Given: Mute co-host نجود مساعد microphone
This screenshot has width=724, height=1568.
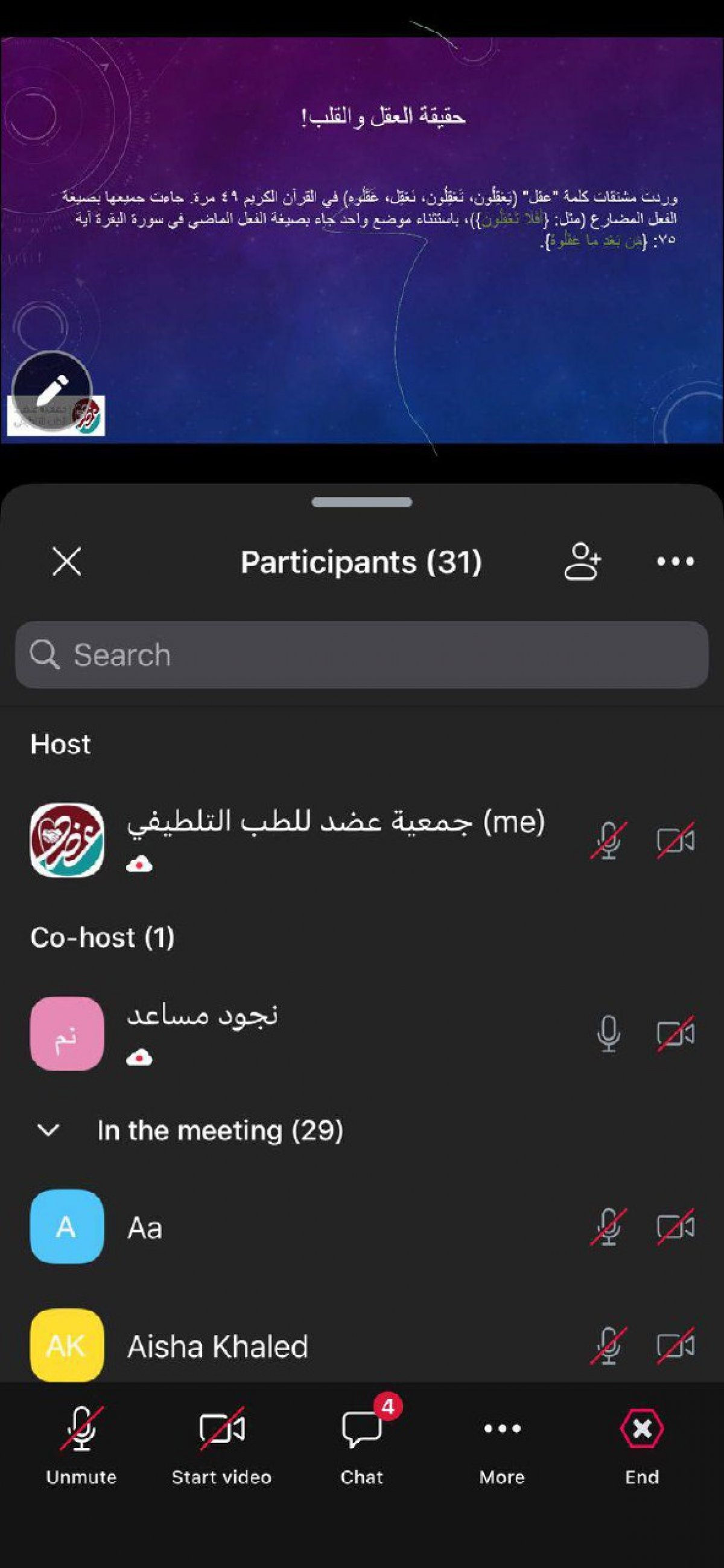Looking at the screenshot, I should coord(608,1034).
